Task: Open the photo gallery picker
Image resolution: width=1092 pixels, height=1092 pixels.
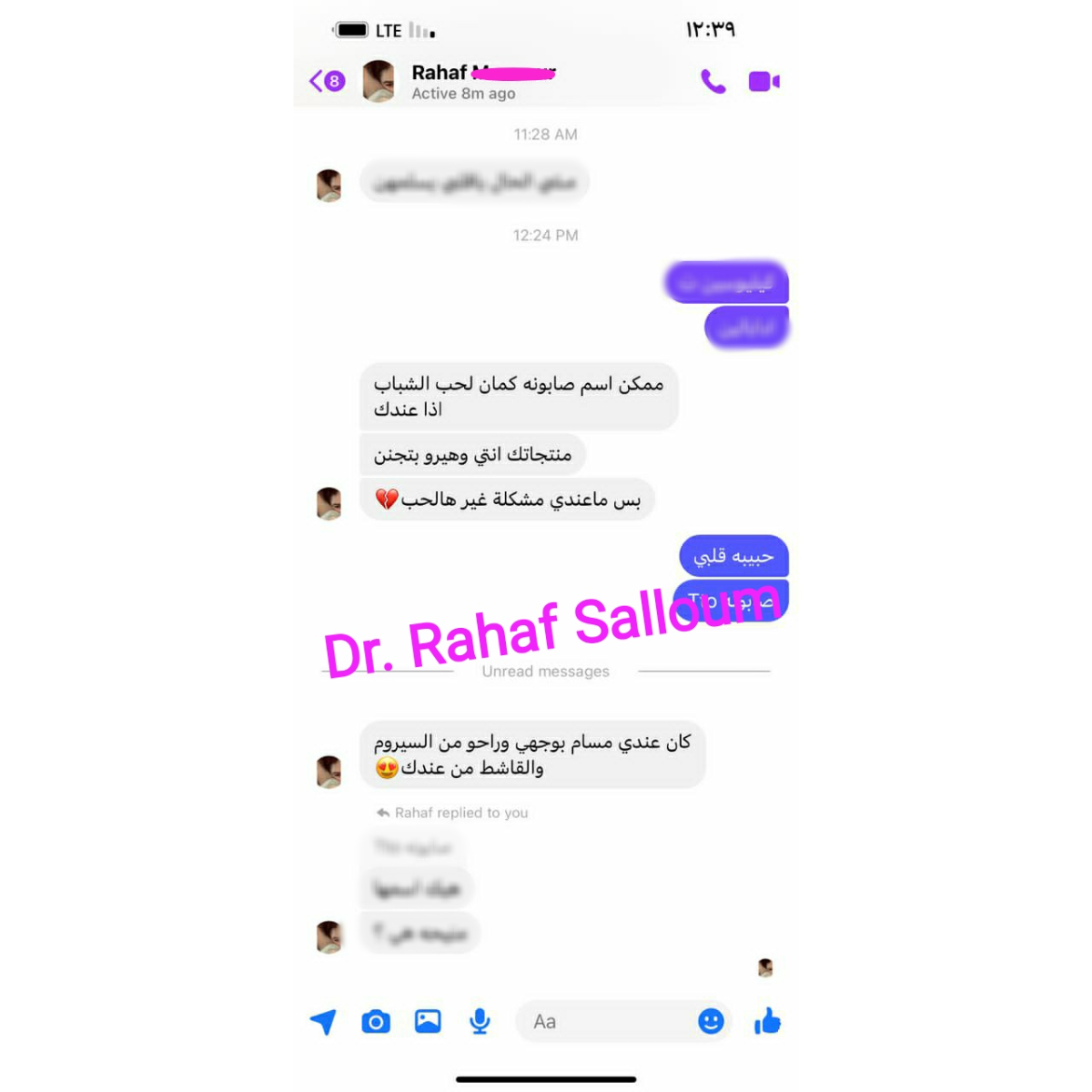Action: pyautogui.click(x=428, y=1021)
